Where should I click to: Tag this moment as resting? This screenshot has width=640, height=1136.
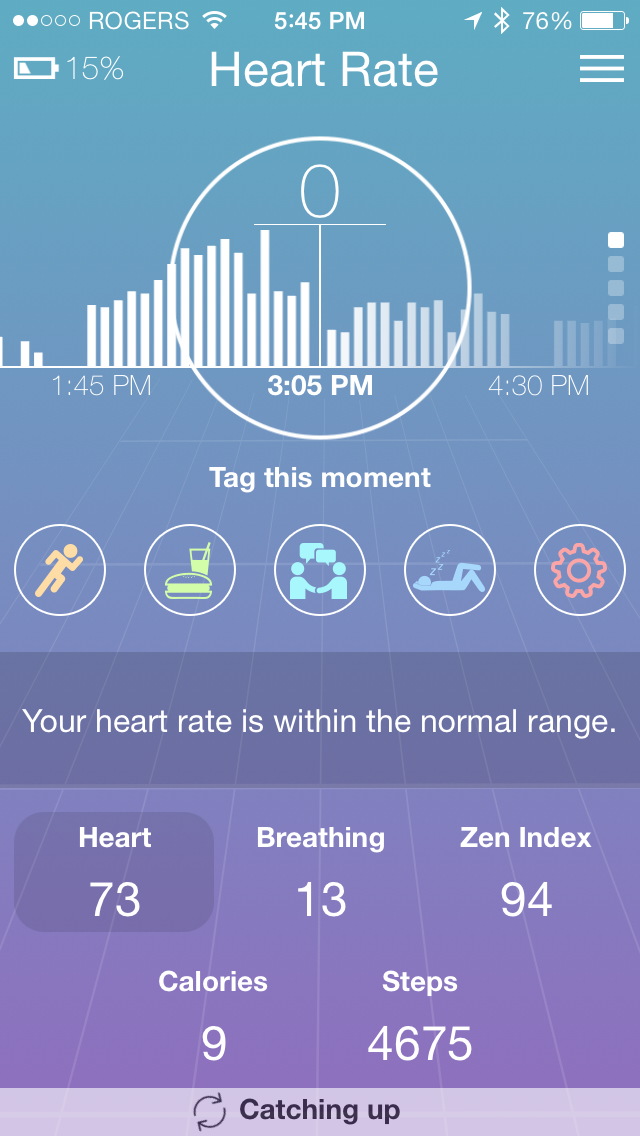coord(450,570)
